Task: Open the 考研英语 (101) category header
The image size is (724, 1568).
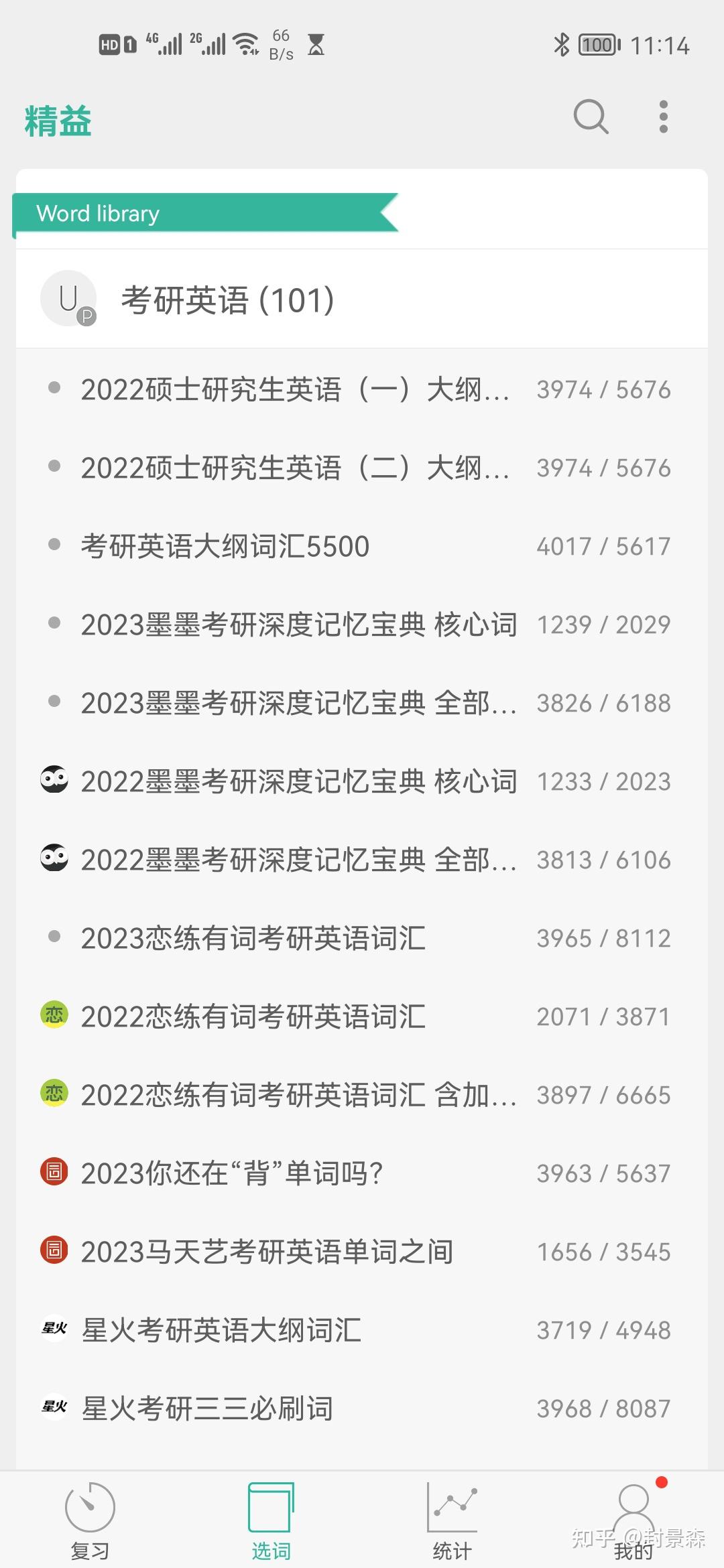Action: (228, 300)
